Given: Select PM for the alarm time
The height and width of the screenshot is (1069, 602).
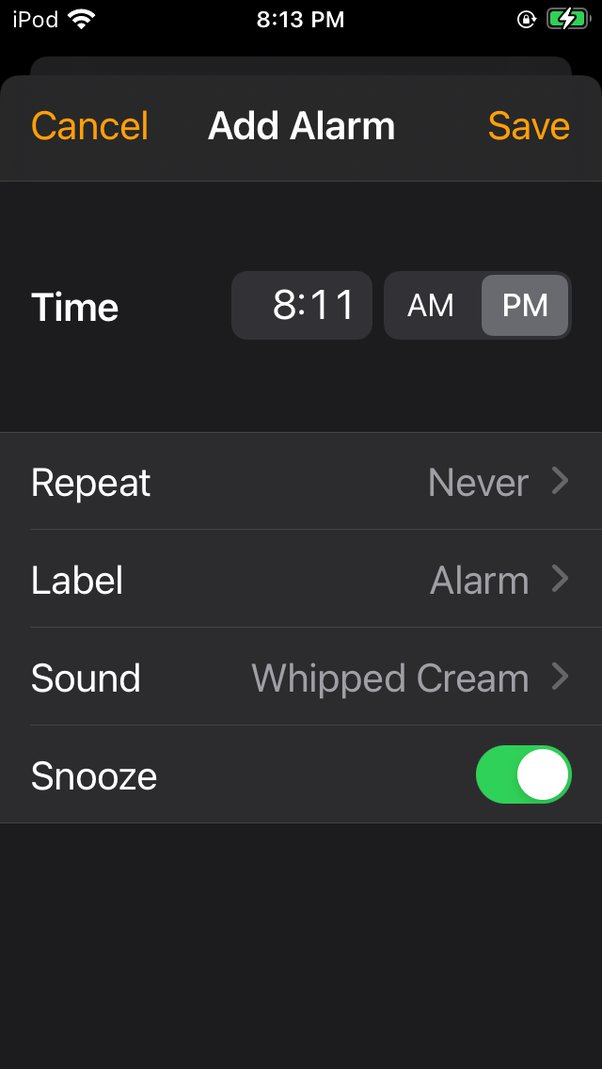Looking at the screenshot, I should coord(525,305).
